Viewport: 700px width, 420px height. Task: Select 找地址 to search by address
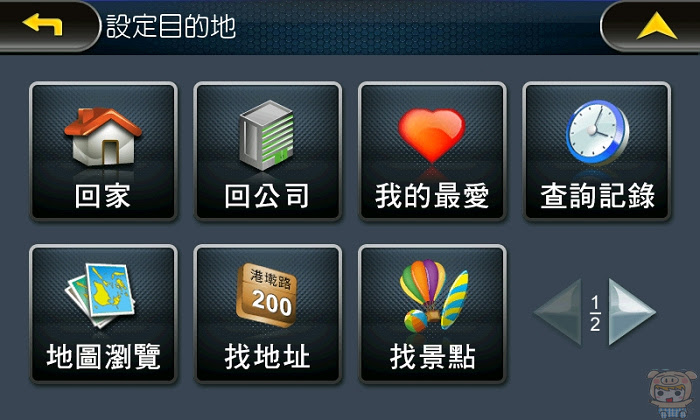pyautogui.click(x=267, y=314)
